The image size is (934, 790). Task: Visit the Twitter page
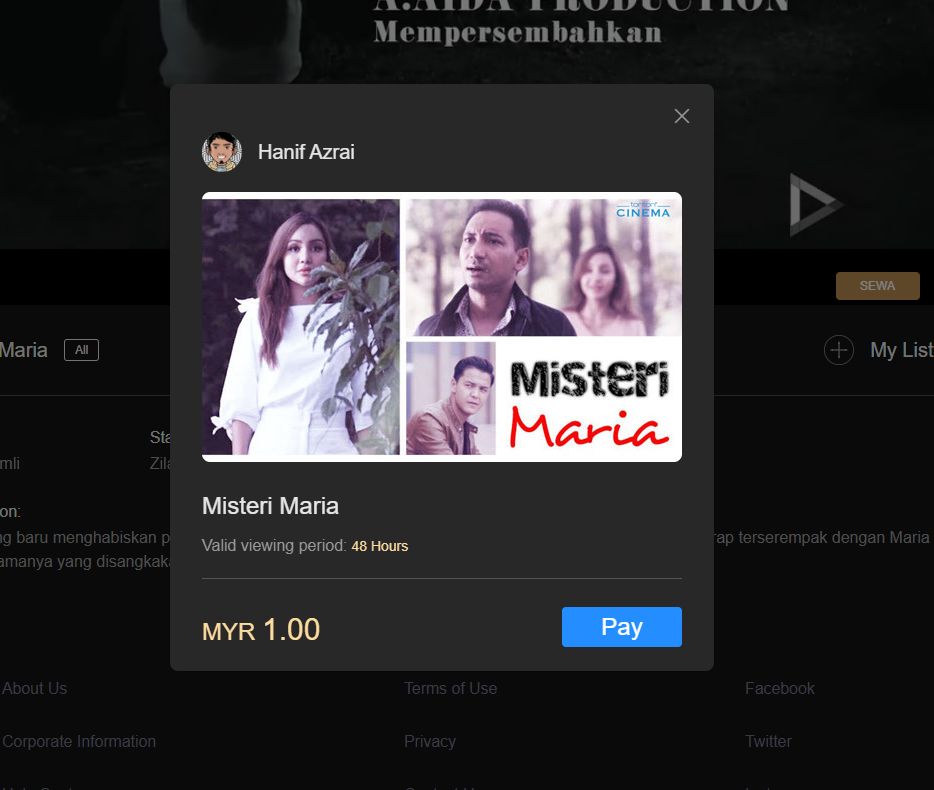click(x=768, y=741)
